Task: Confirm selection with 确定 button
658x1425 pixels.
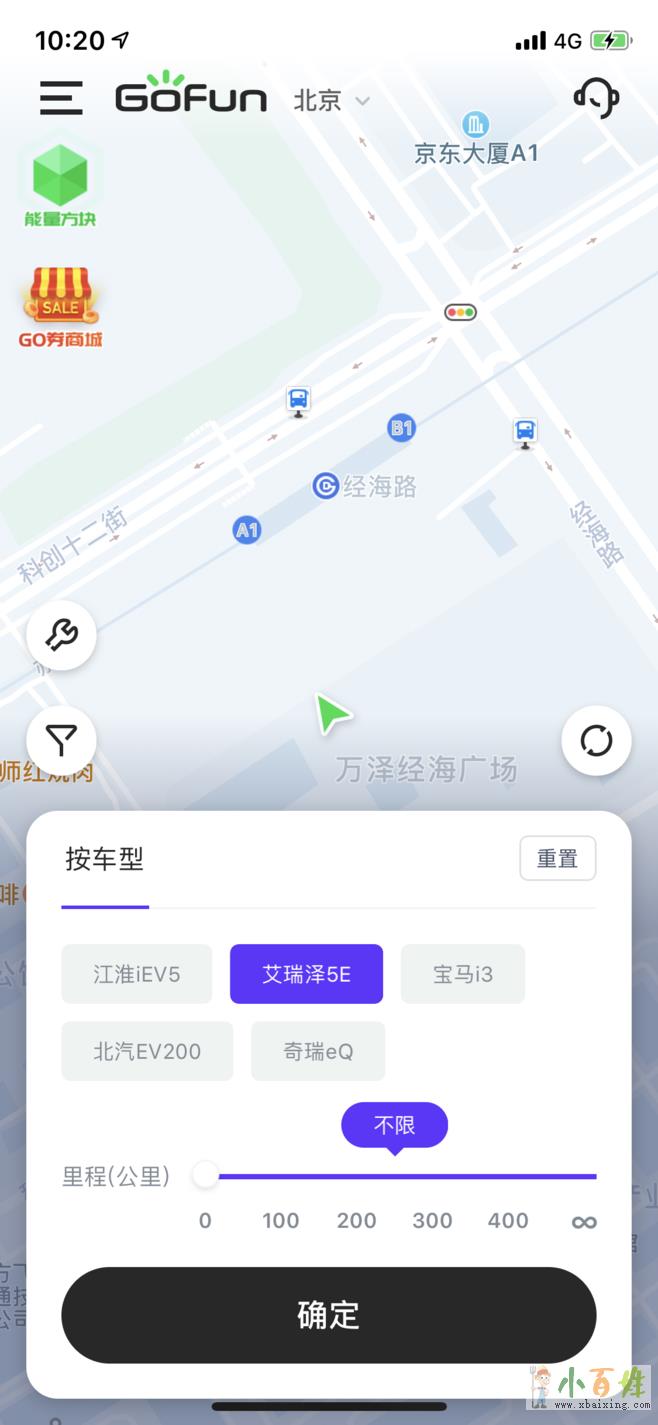Action: coord(329,1315)
